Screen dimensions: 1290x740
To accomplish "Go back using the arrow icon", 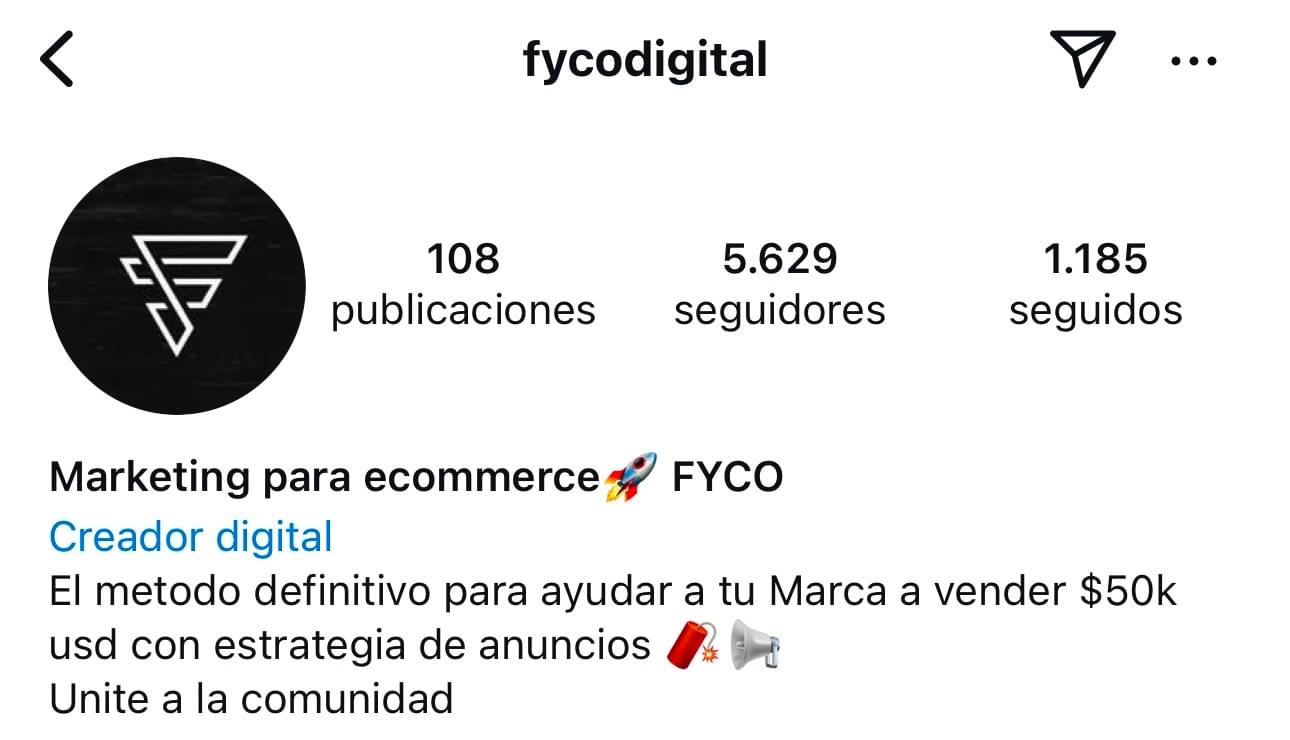I will pyautogui.click(x=57, y=60).
